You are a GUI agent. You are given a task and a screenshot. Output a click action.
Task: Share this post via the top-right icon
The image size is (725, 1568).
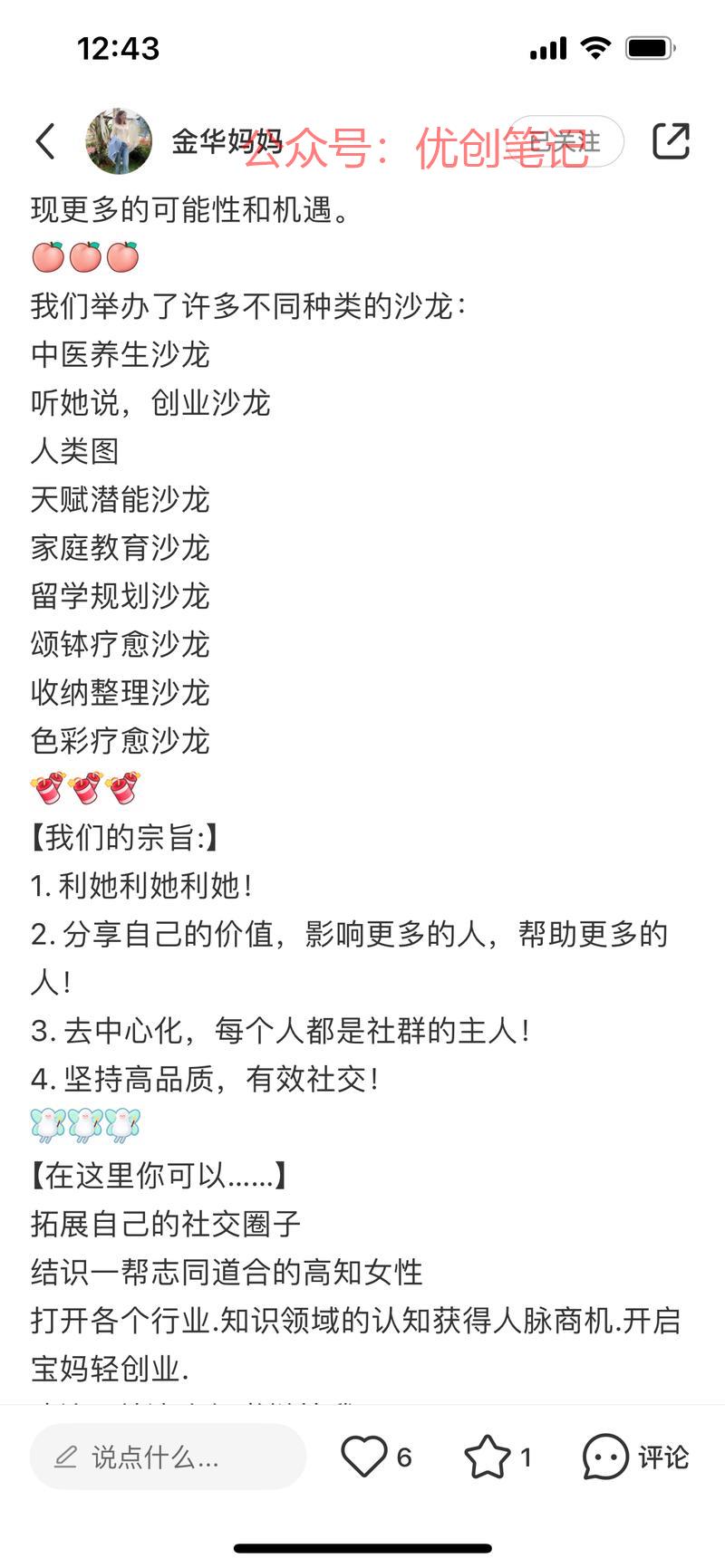pos(671,141)
